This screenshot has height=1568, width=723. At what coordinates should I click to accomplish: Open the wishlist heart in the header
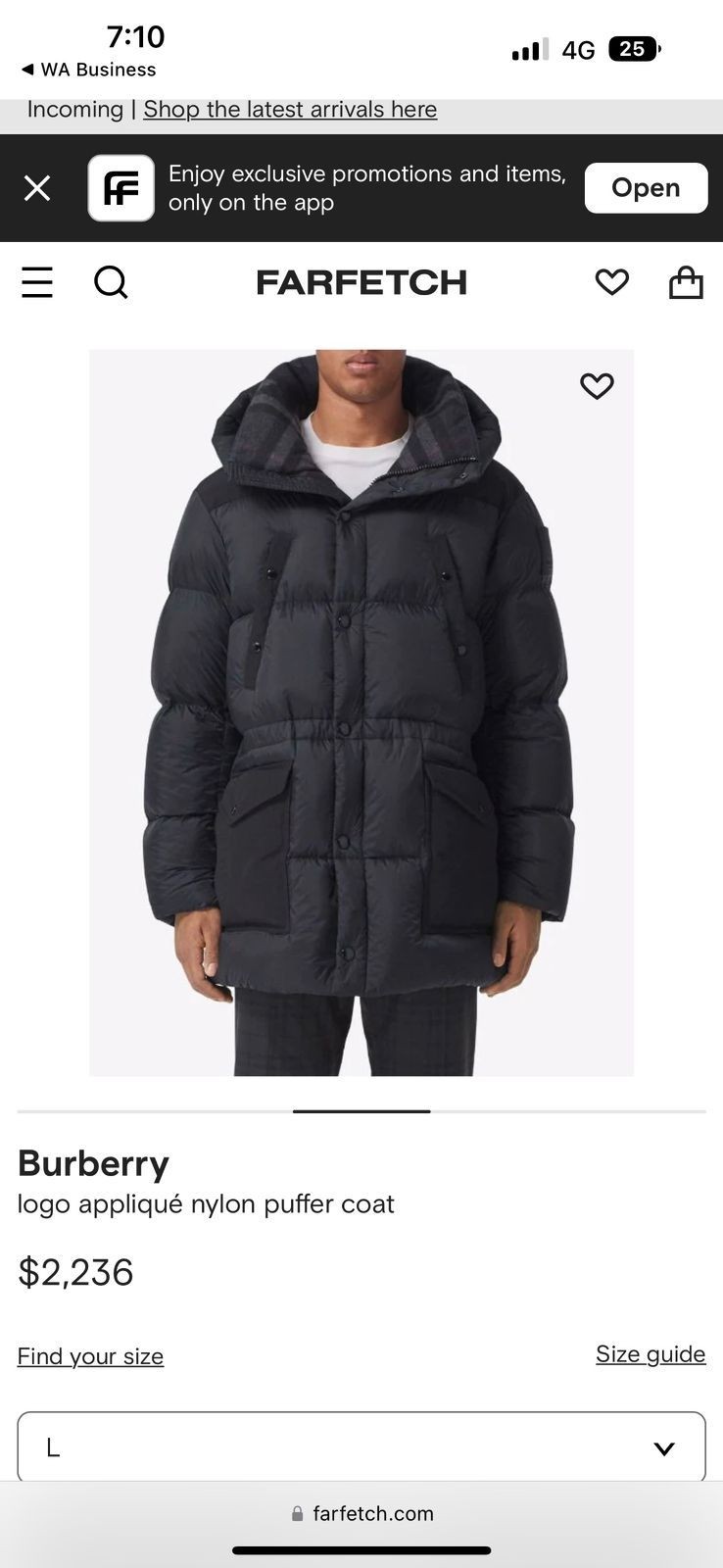click(611, 282)
